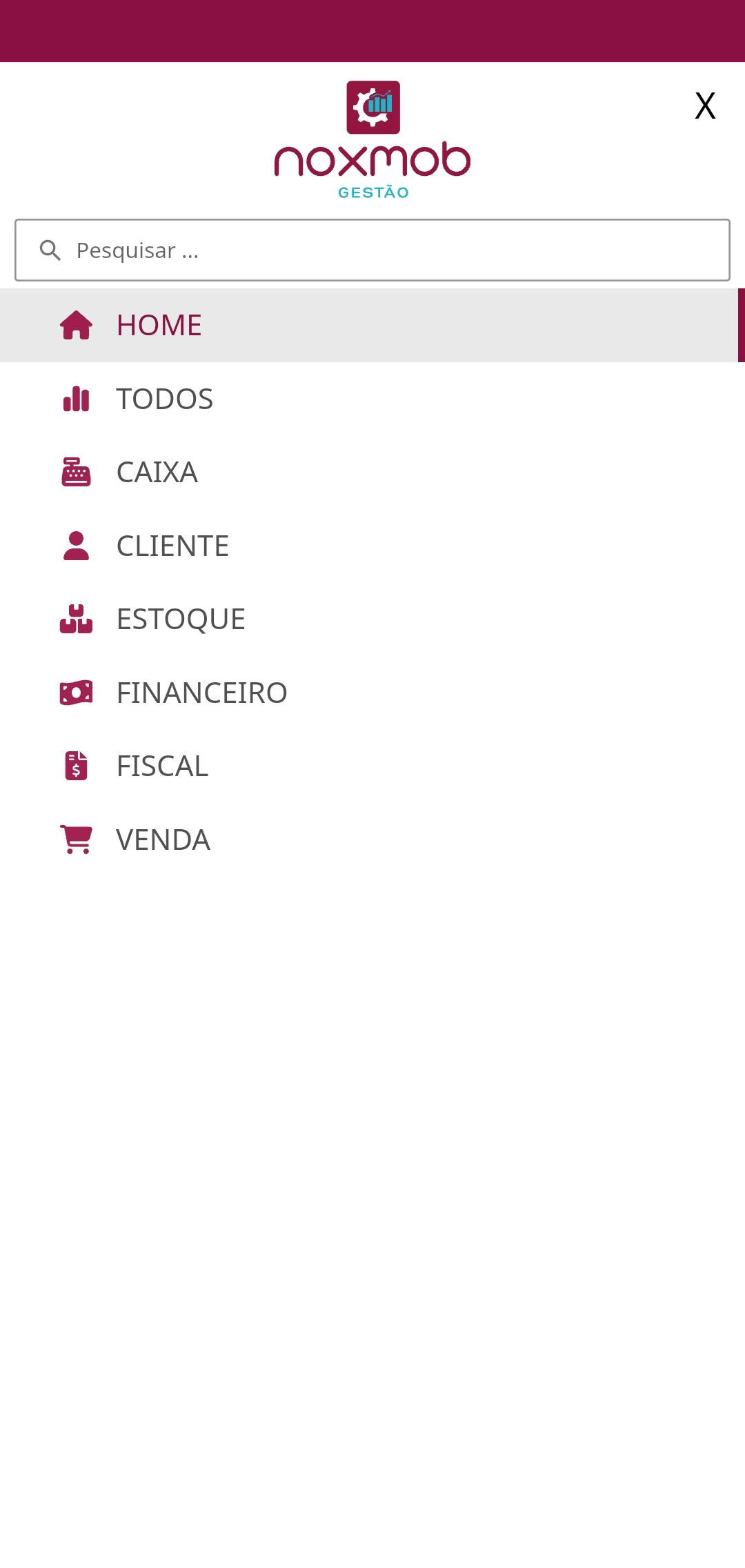Screen dimensions: 745x1568
Task: Select the FINANCEIRO menu item
Action: [x=201, y=693]
